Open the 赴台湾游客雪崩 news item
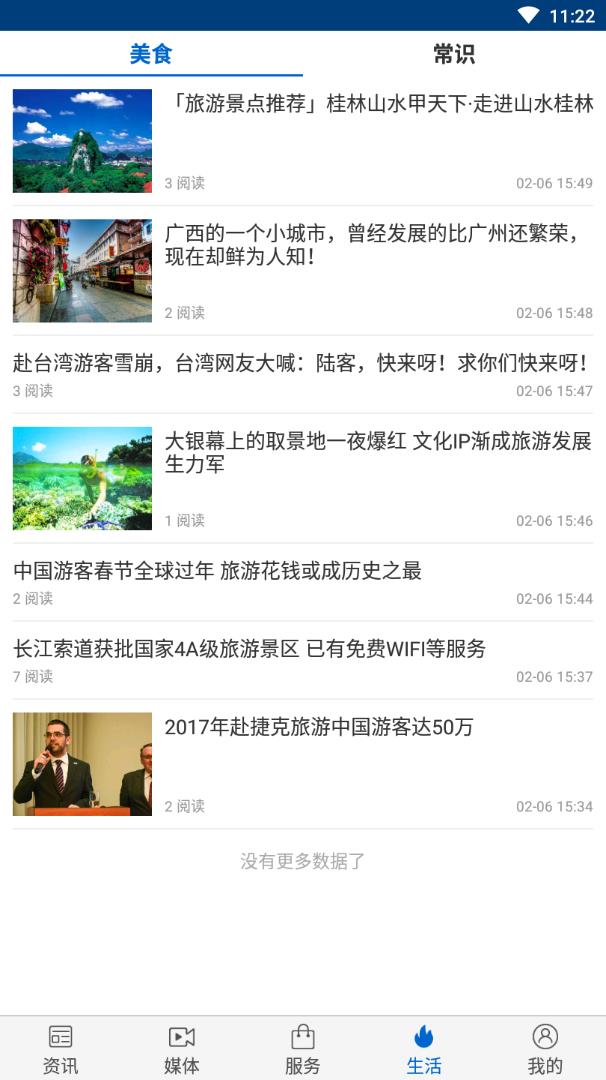This screenshot has height=1080, width=606. click(300, 363)
